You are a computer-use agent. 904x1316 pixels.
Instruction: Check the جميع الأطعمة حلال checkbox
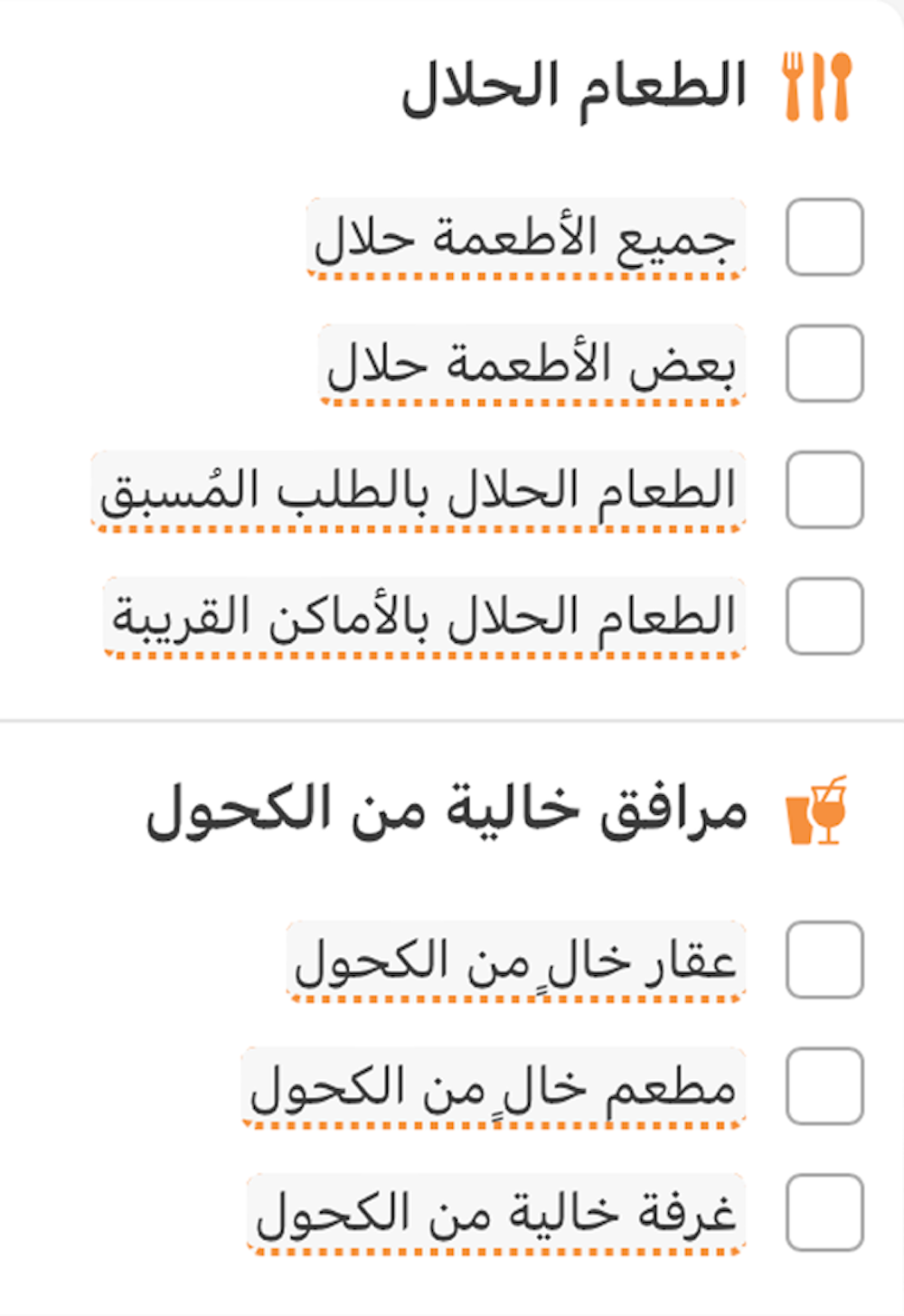824,237
